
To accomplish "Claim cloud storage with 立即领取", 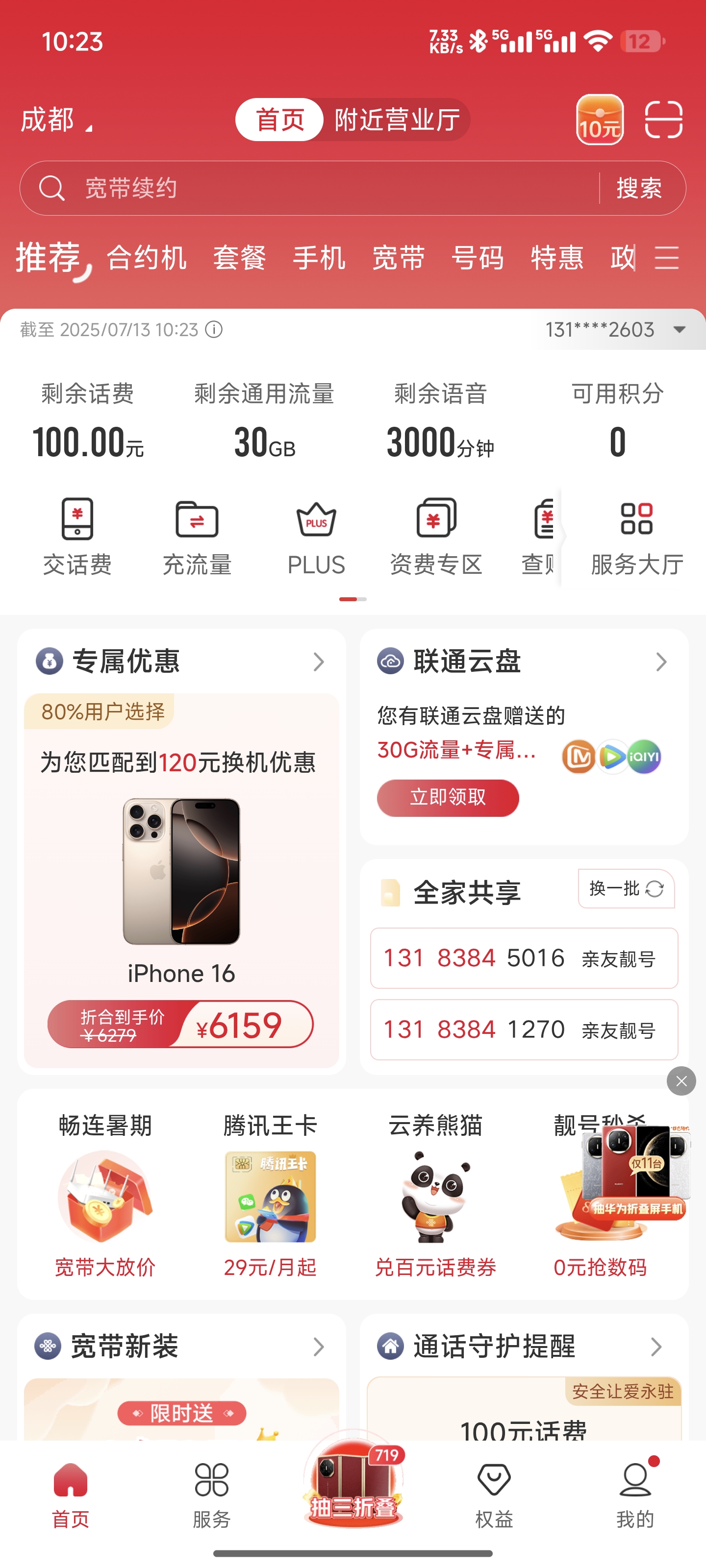I will coord(448,797).
